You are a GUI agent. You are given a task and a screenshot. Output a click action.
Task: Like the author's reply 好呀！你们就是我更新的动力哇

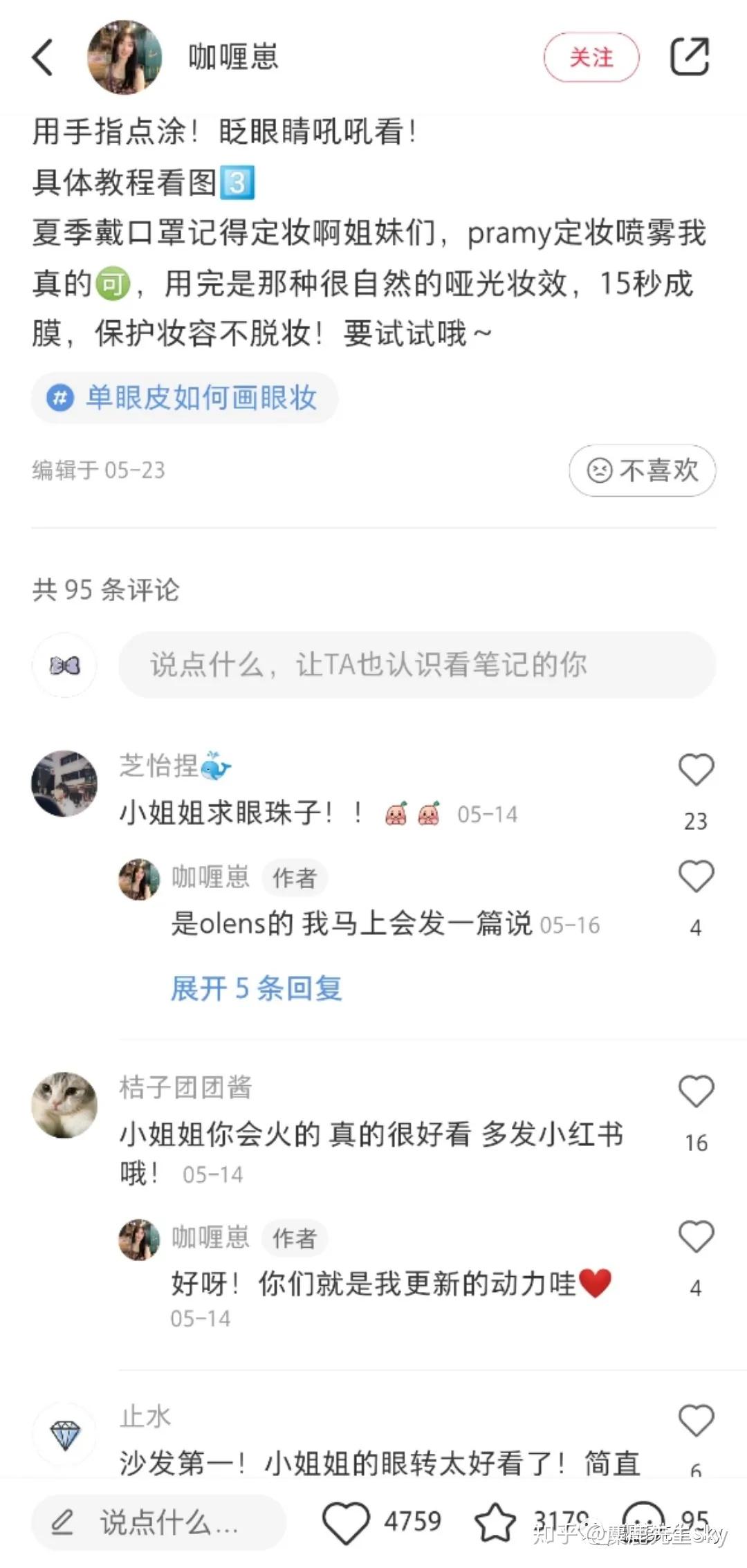click(x=696, y=1237)
